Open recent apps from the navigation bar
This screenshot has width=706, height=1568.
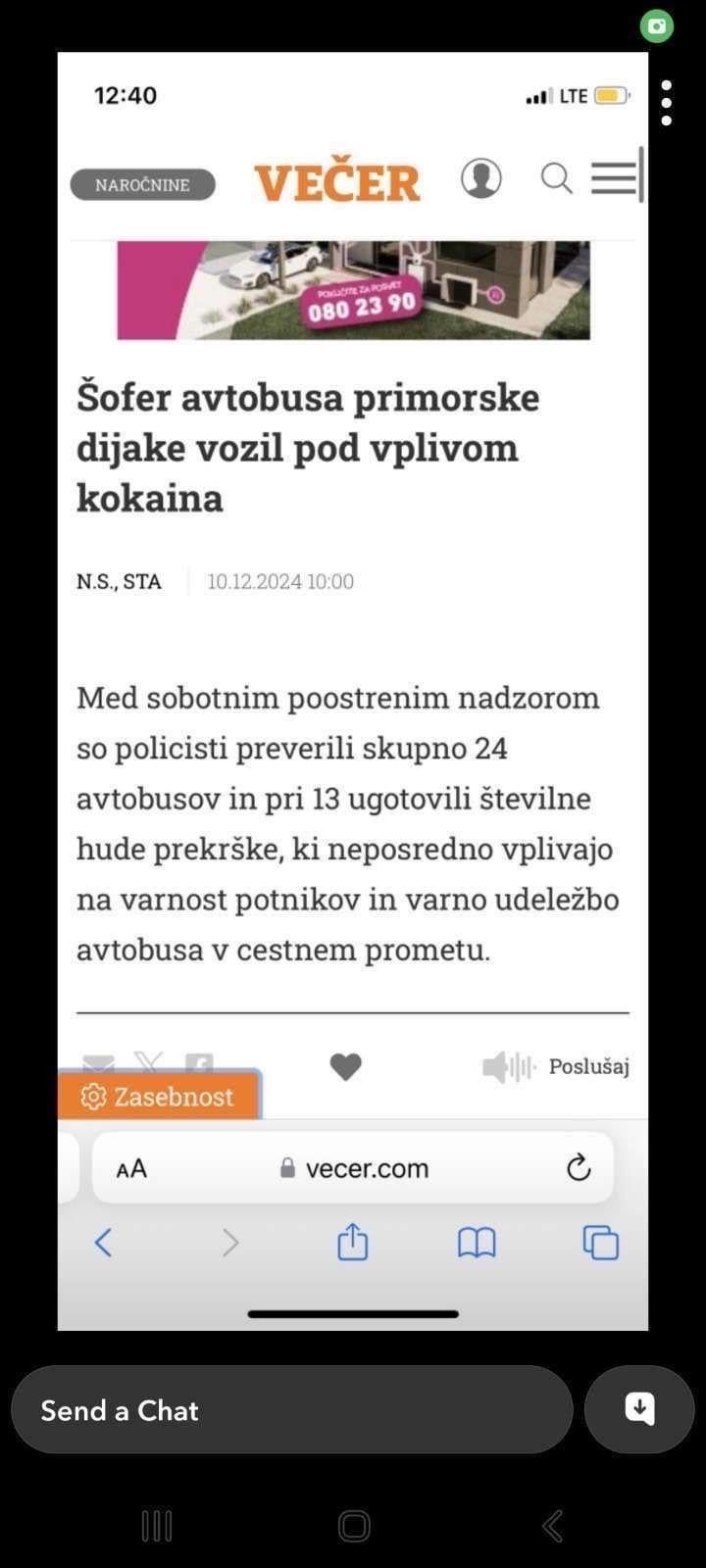click(x=157, y=1526)
